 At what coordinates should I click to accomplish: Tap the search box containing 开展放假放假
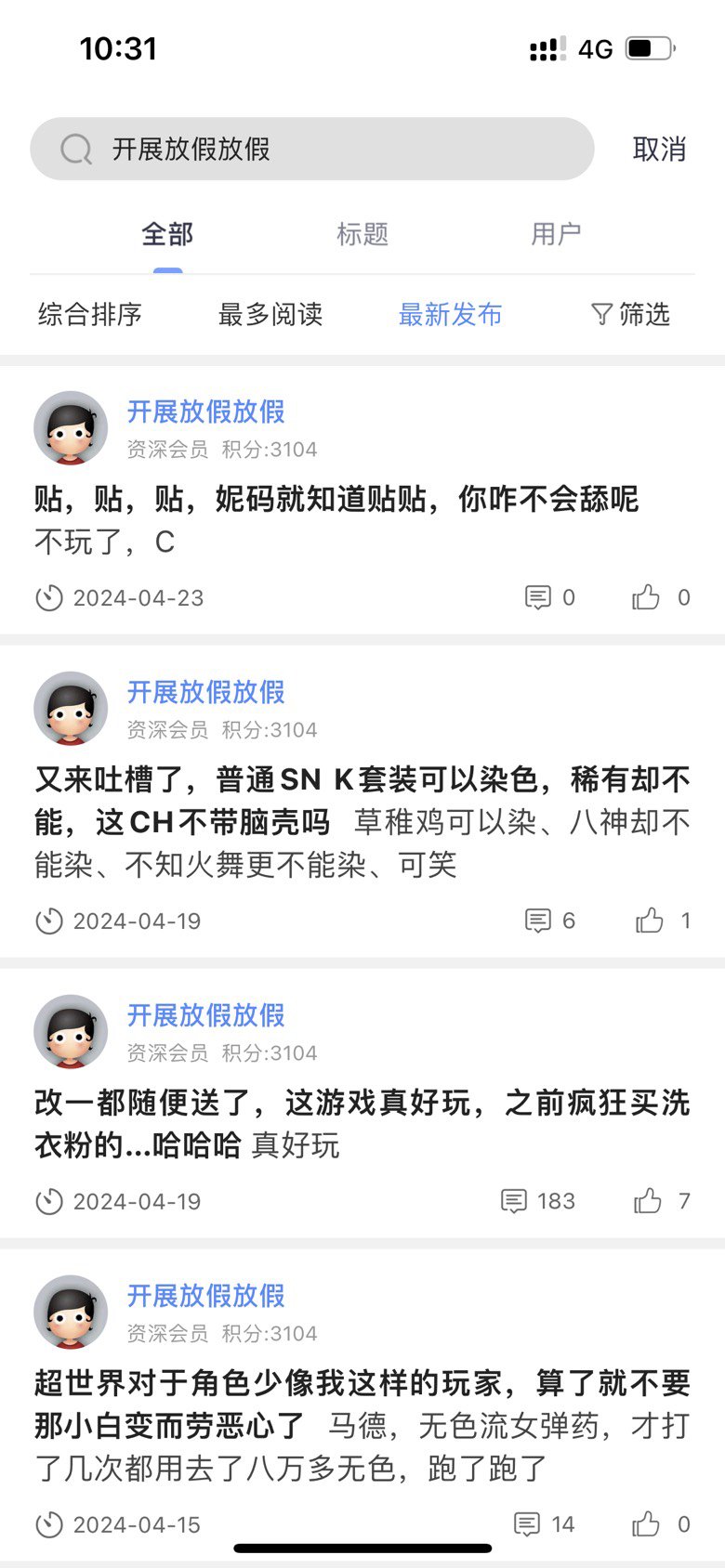tap(311, 149)
